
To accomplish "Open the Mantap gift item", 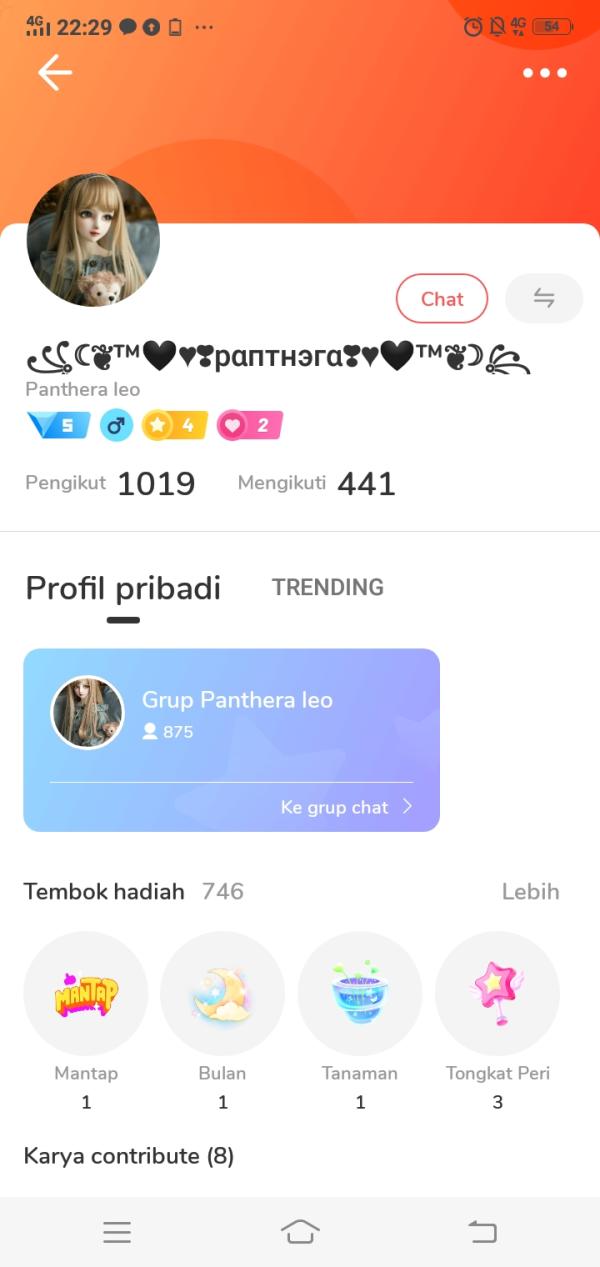I will point(86,994).
